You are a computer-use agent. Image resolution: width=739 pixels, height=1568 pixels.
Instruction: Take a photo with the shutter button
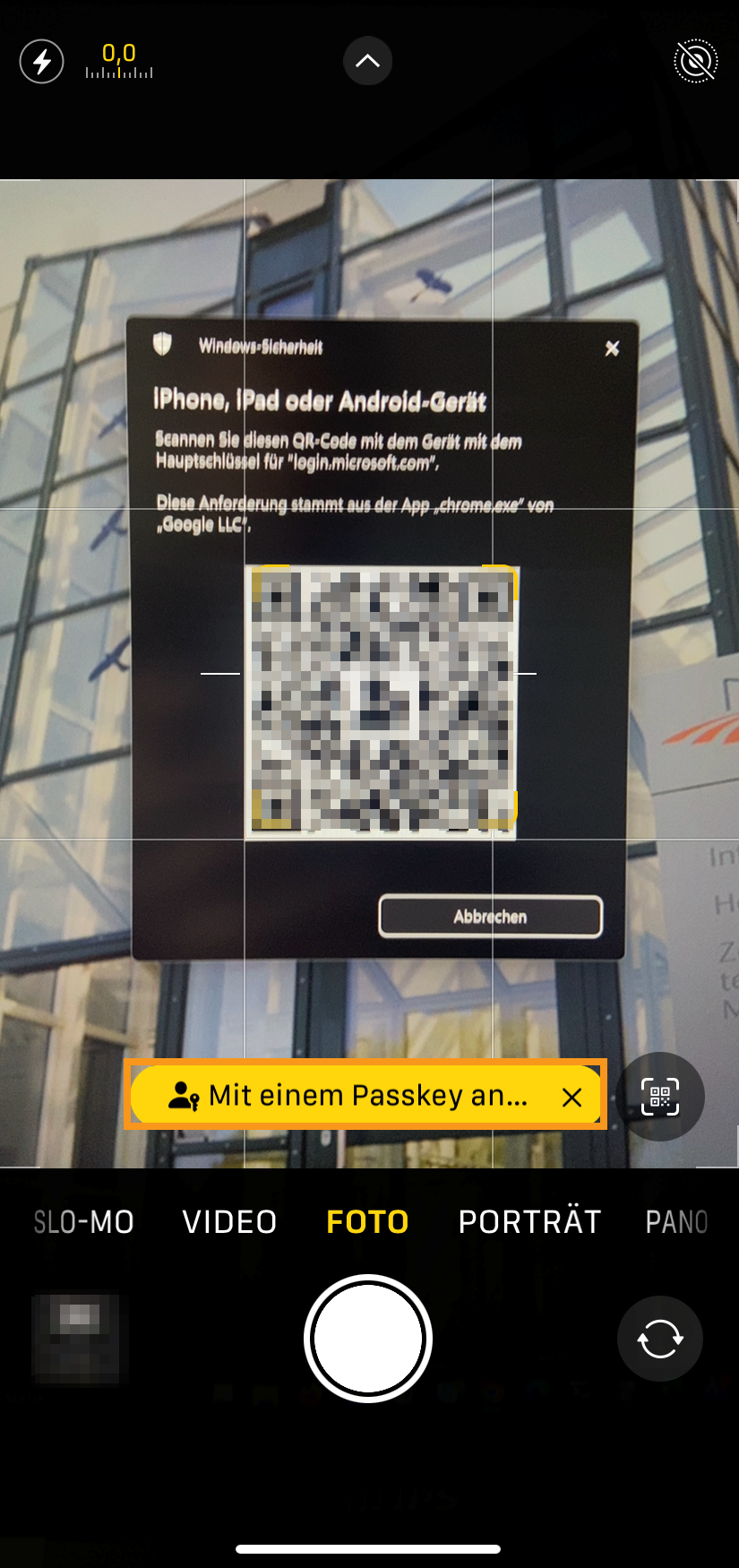click(367, 1338)
